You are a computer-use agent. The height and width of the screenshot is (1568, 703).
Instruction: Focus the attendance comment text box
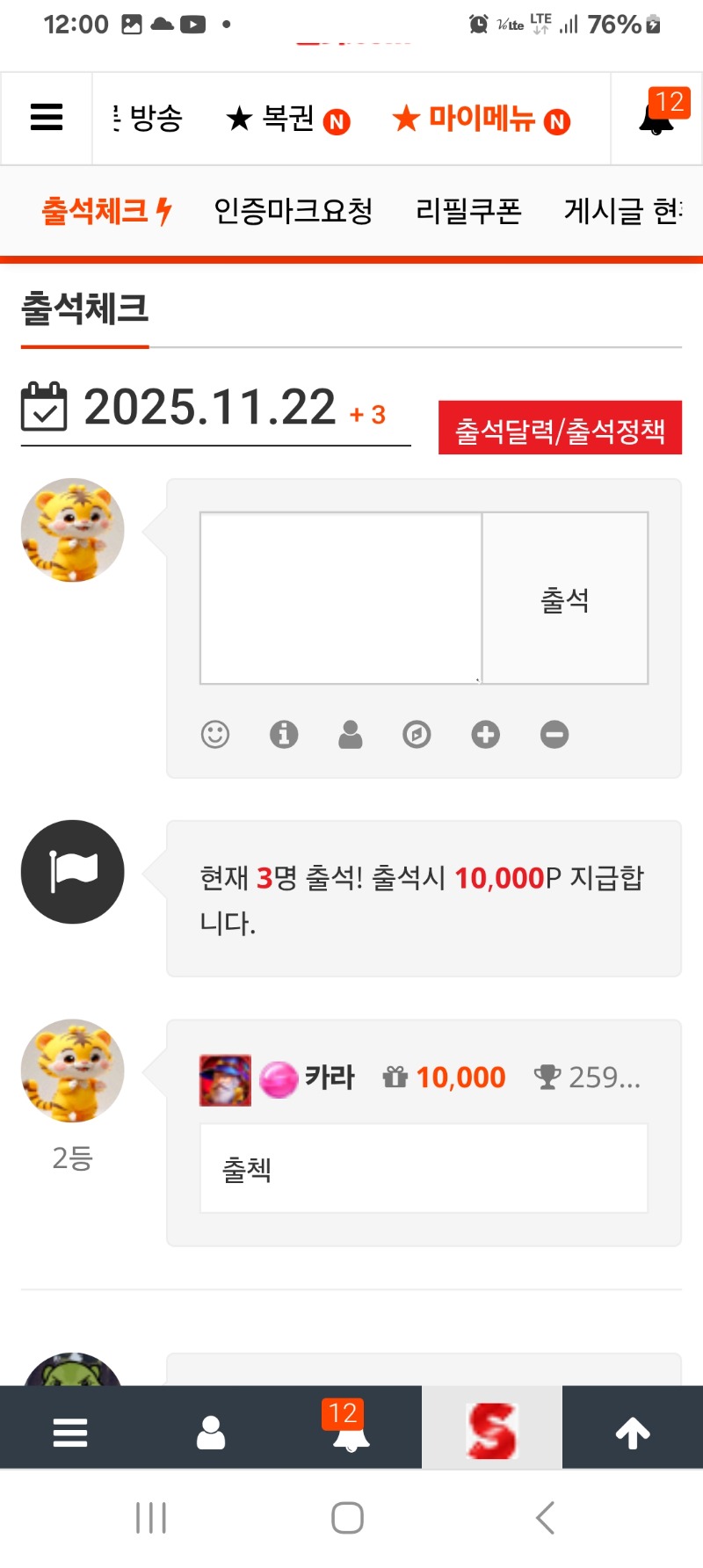click(x=341, y=598)
